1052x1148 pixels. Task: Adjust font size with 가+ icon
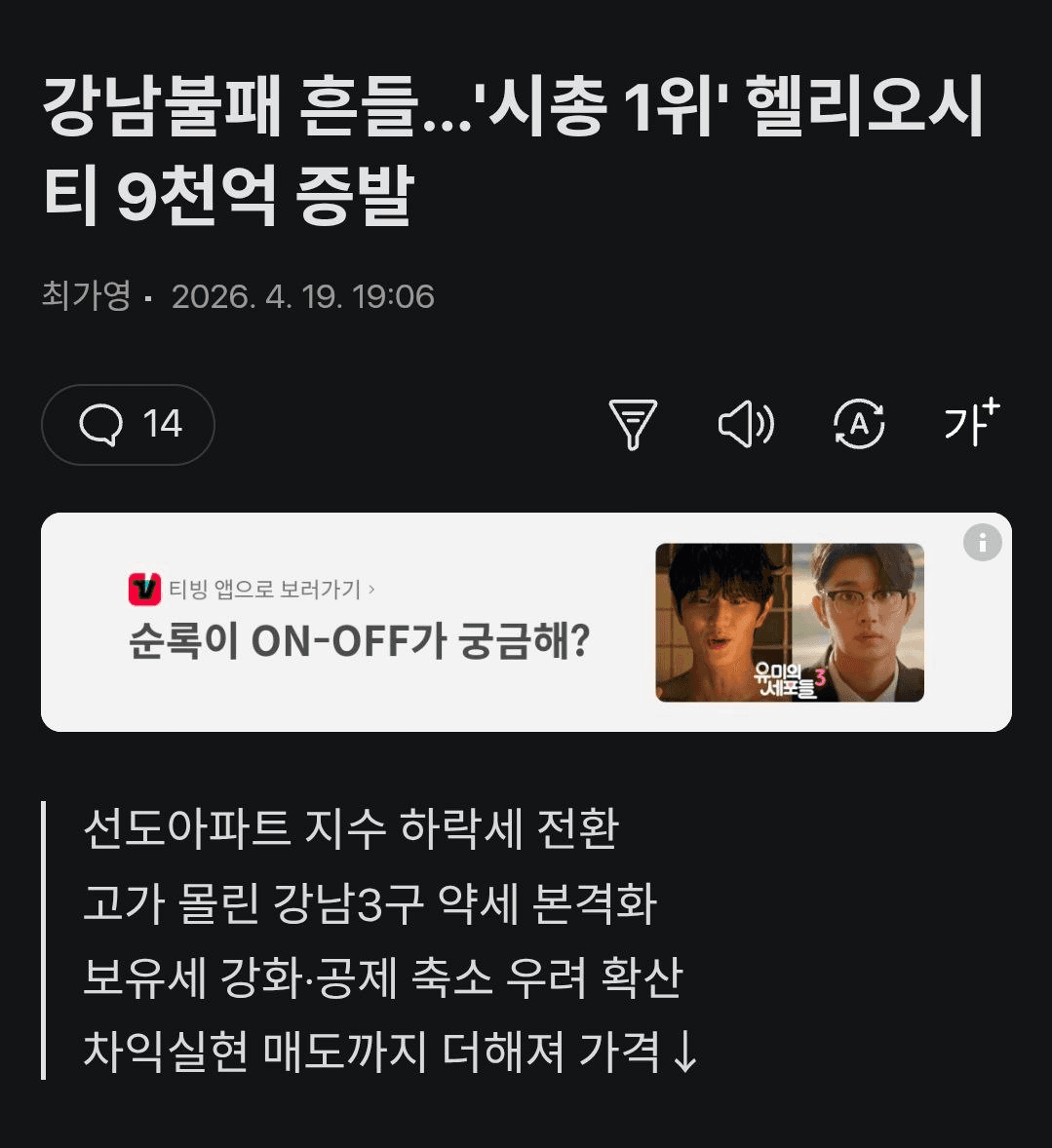971,423
